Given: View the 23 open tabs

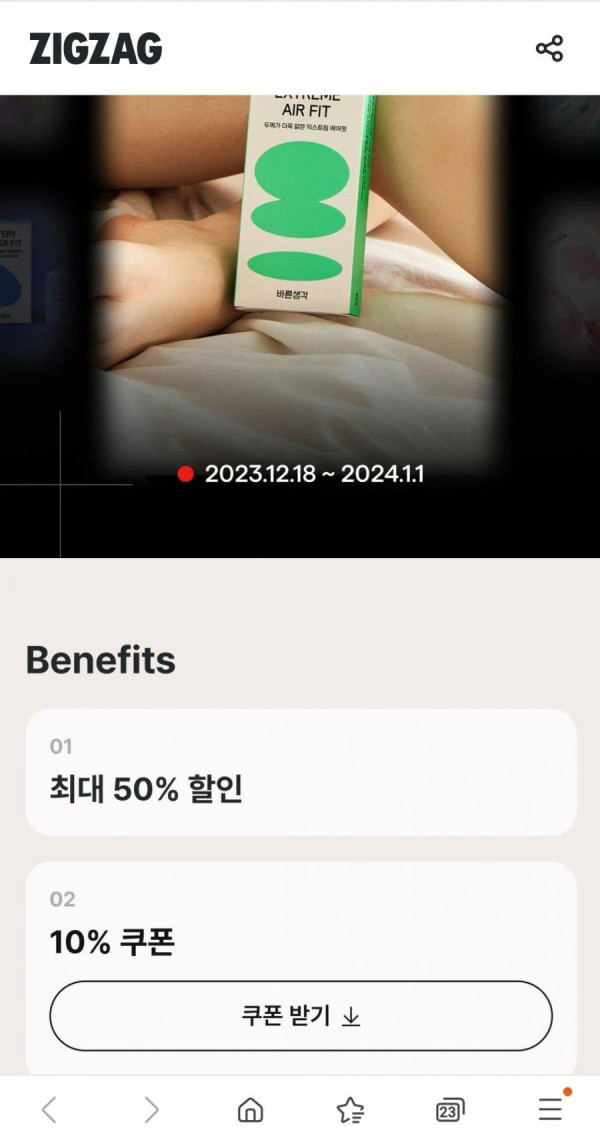Looking at the screenshot, I should [x=450, y=1109].
